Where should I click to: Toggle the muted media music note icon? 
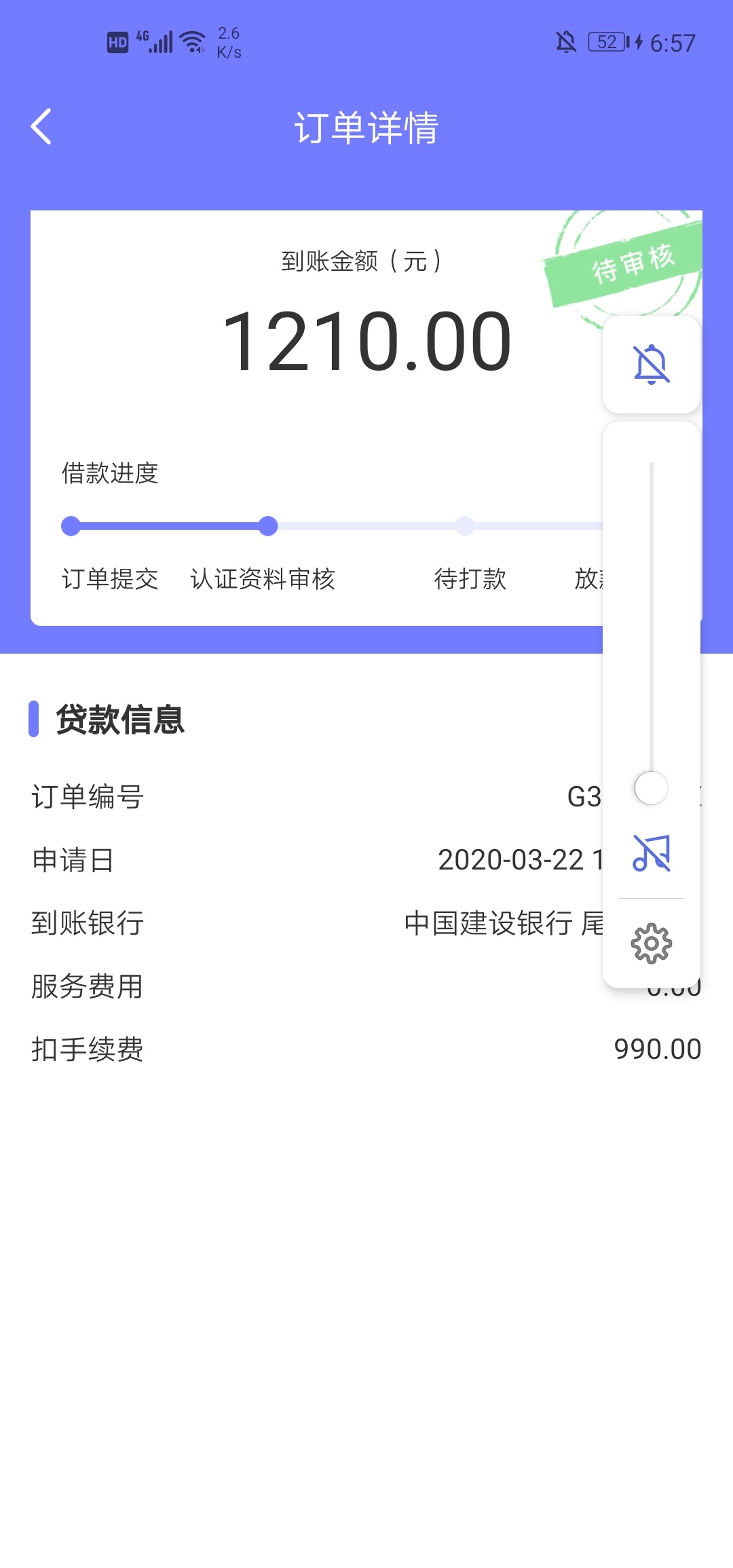tap(651, 853)
